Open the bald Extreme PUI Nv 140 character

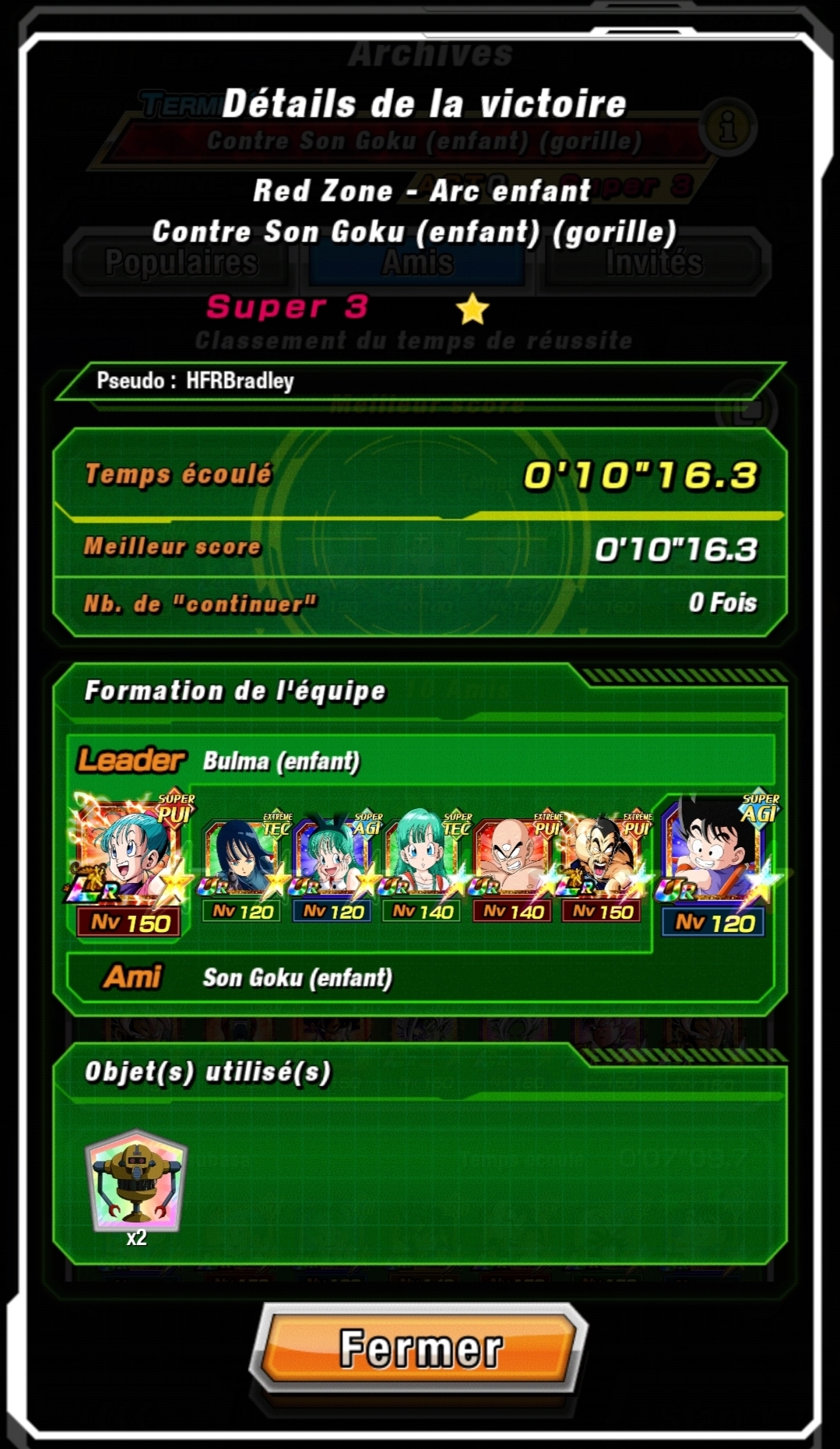[x=512, y=860]
